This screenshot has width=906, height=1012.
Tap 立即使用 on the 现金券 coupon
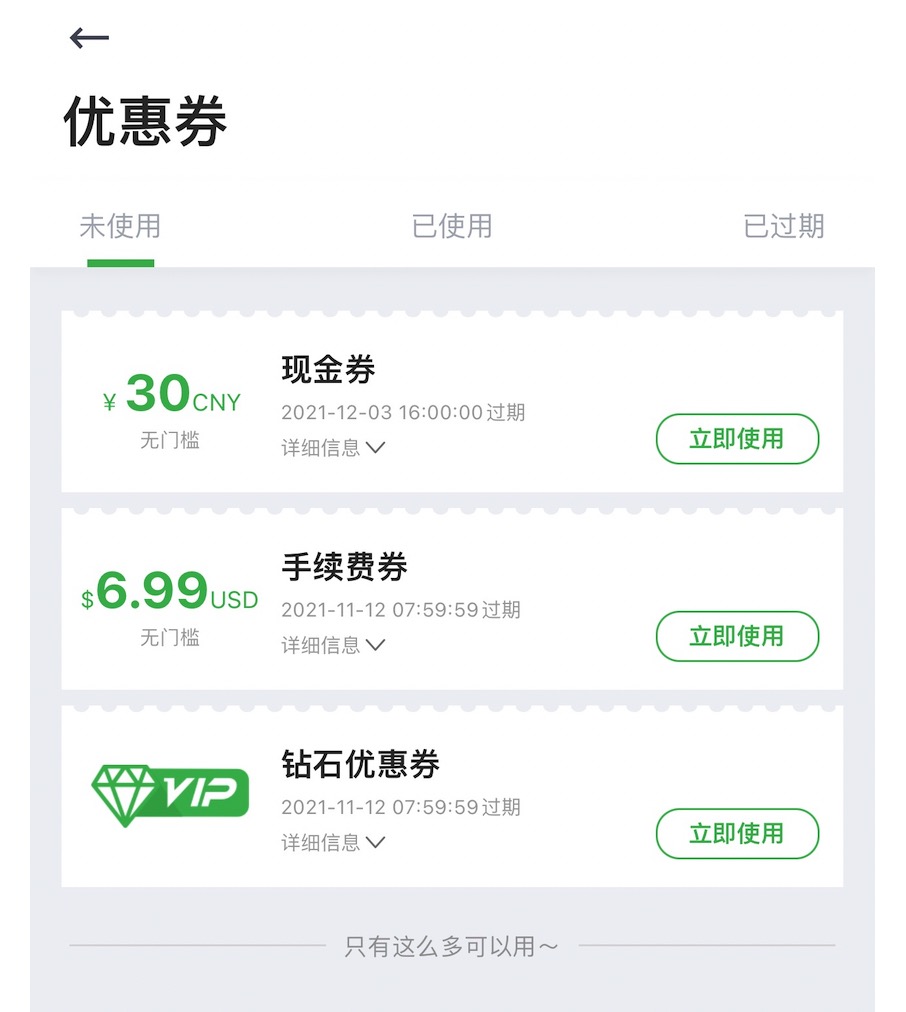[x=737, y=438]
